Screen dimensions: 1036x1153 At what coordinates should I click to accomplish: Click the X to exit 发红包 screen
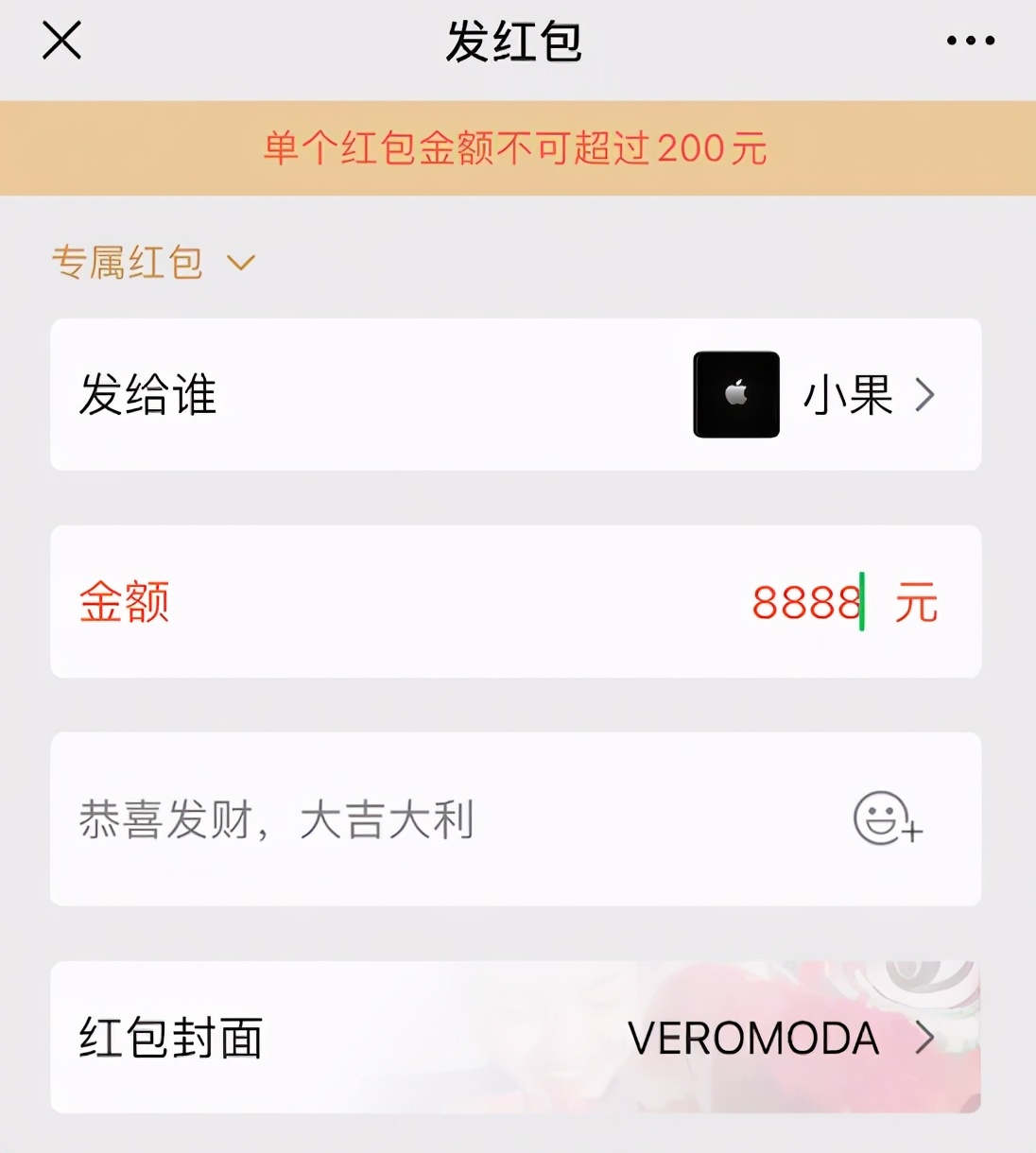(61, 40)
